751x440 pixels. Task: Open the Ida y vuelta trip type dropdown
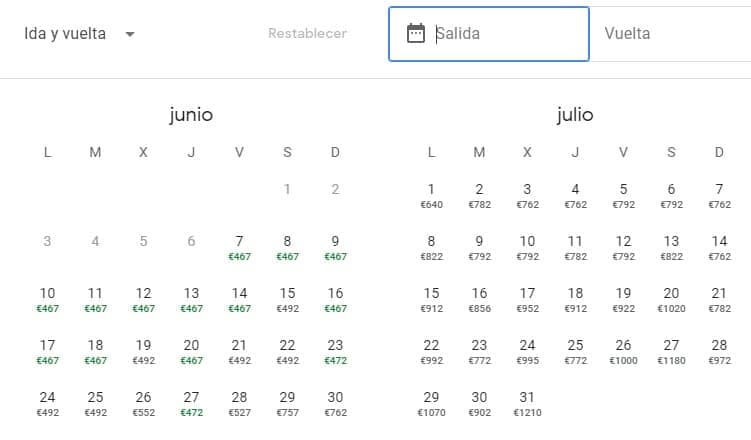tap(80, 34)
